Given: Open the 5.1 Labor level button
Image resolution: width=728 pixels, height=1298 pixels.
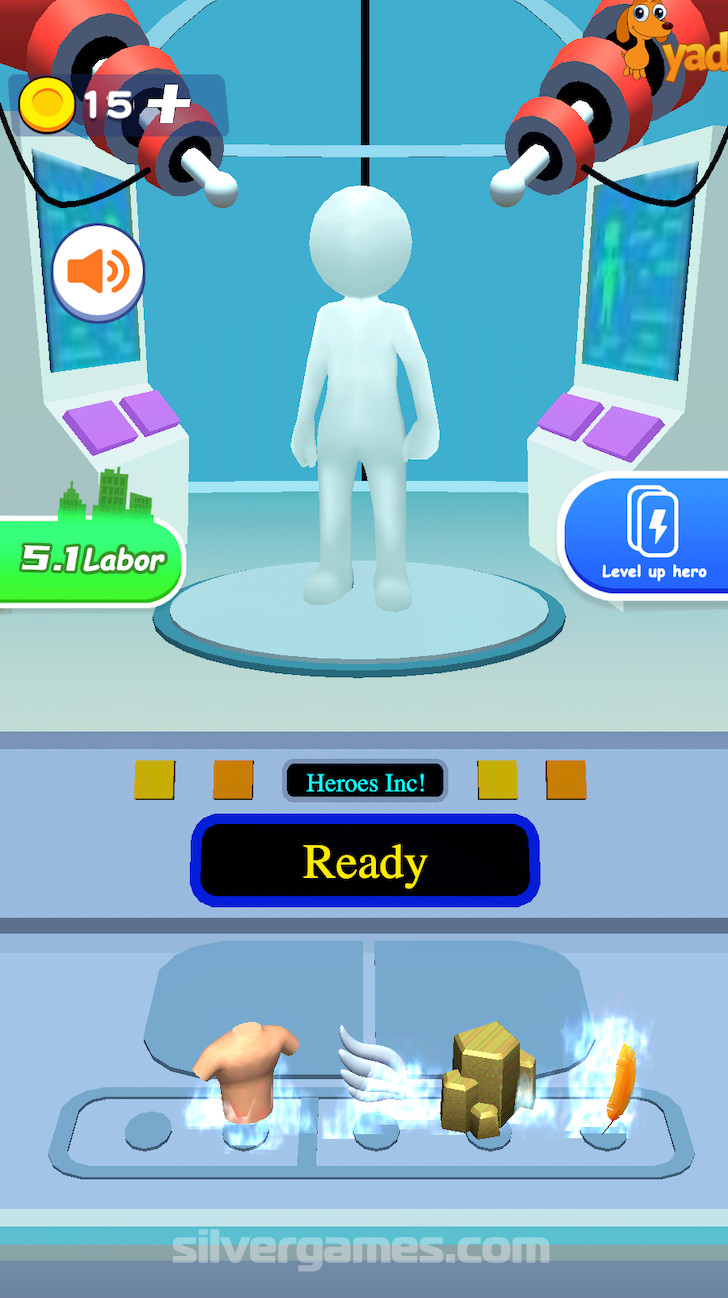Looking at the screenshot, I should pyautogui.click(x=90, y=559).
